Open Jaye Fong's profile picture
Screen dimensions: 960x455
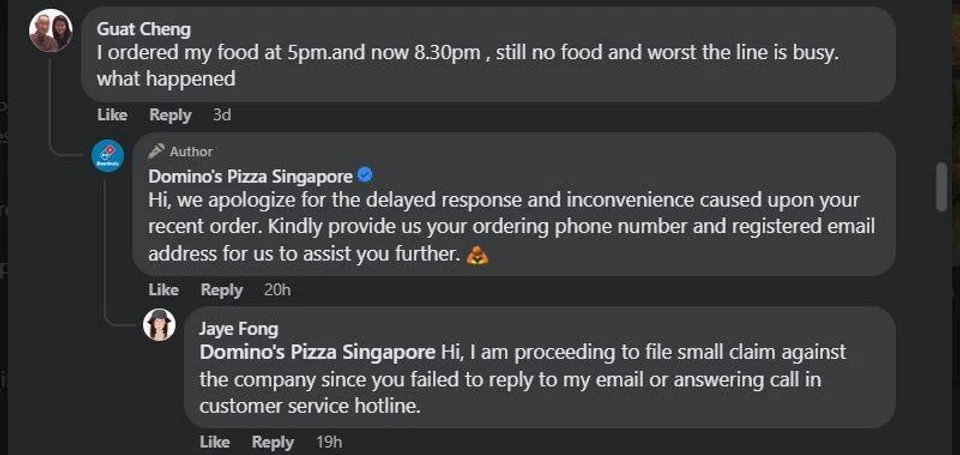pos(160,324)
